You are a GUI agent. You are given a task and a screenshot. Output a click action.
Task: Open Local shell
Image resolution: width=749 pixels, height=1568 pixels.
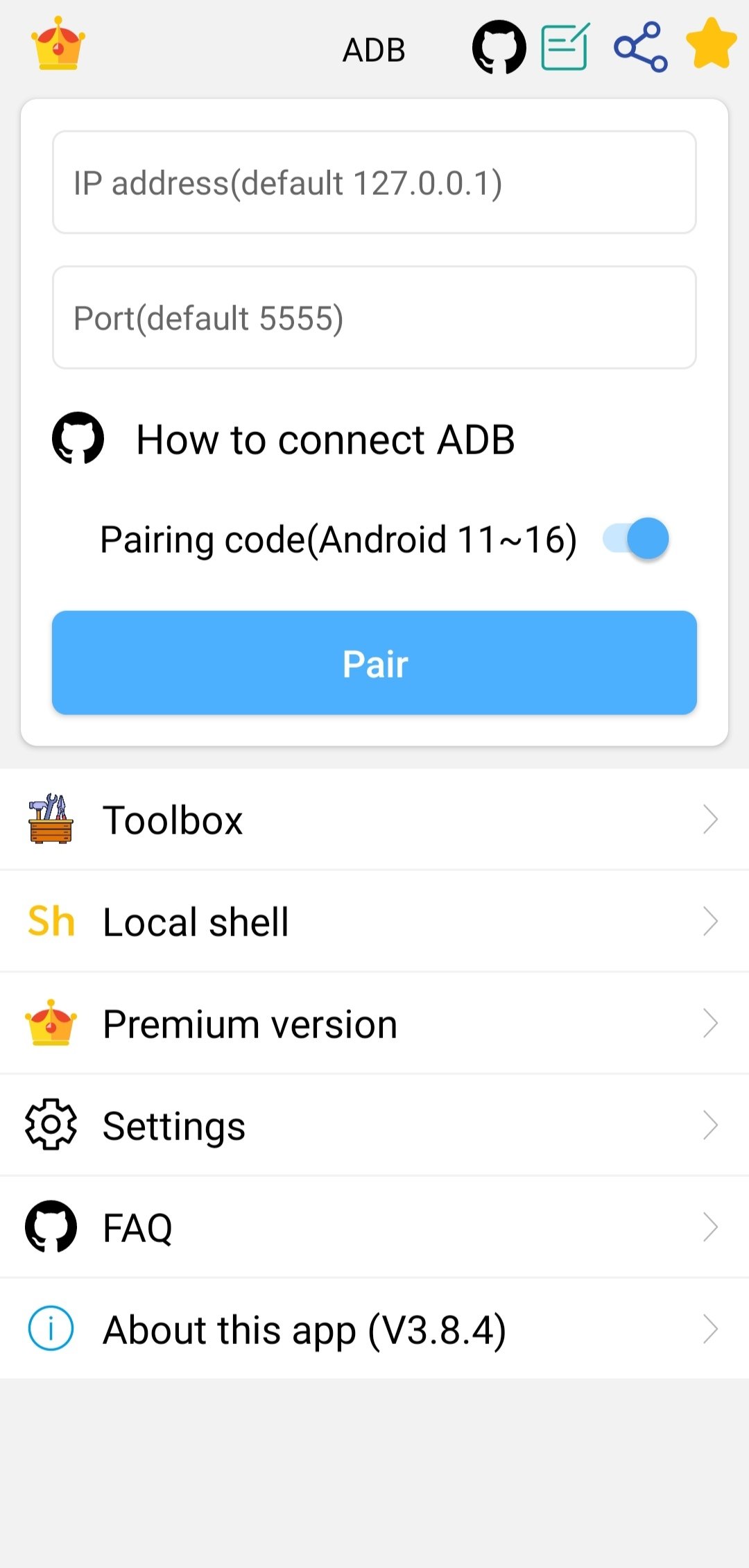tap(374, 922)
